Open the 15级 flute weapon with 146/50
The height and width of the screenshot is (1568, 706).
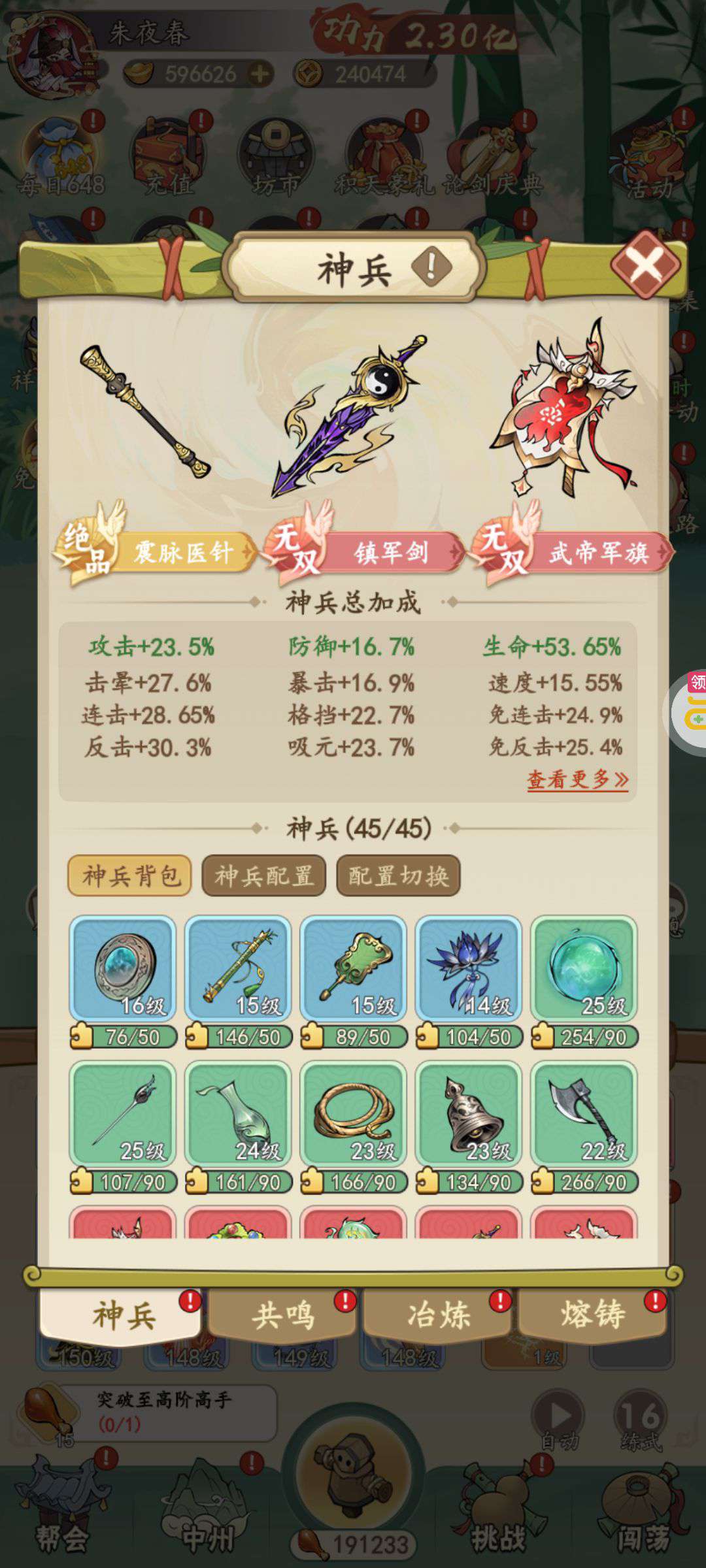click(238, 981)
